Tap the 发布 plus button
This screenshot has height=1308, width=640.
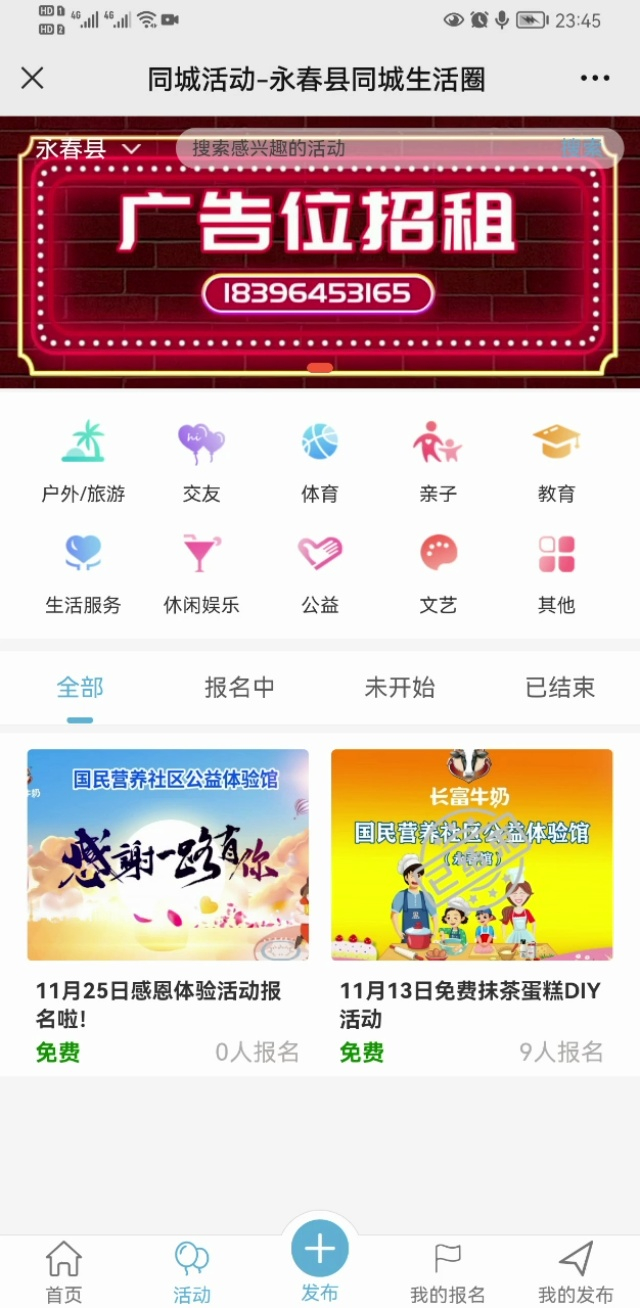point(320,1250)
